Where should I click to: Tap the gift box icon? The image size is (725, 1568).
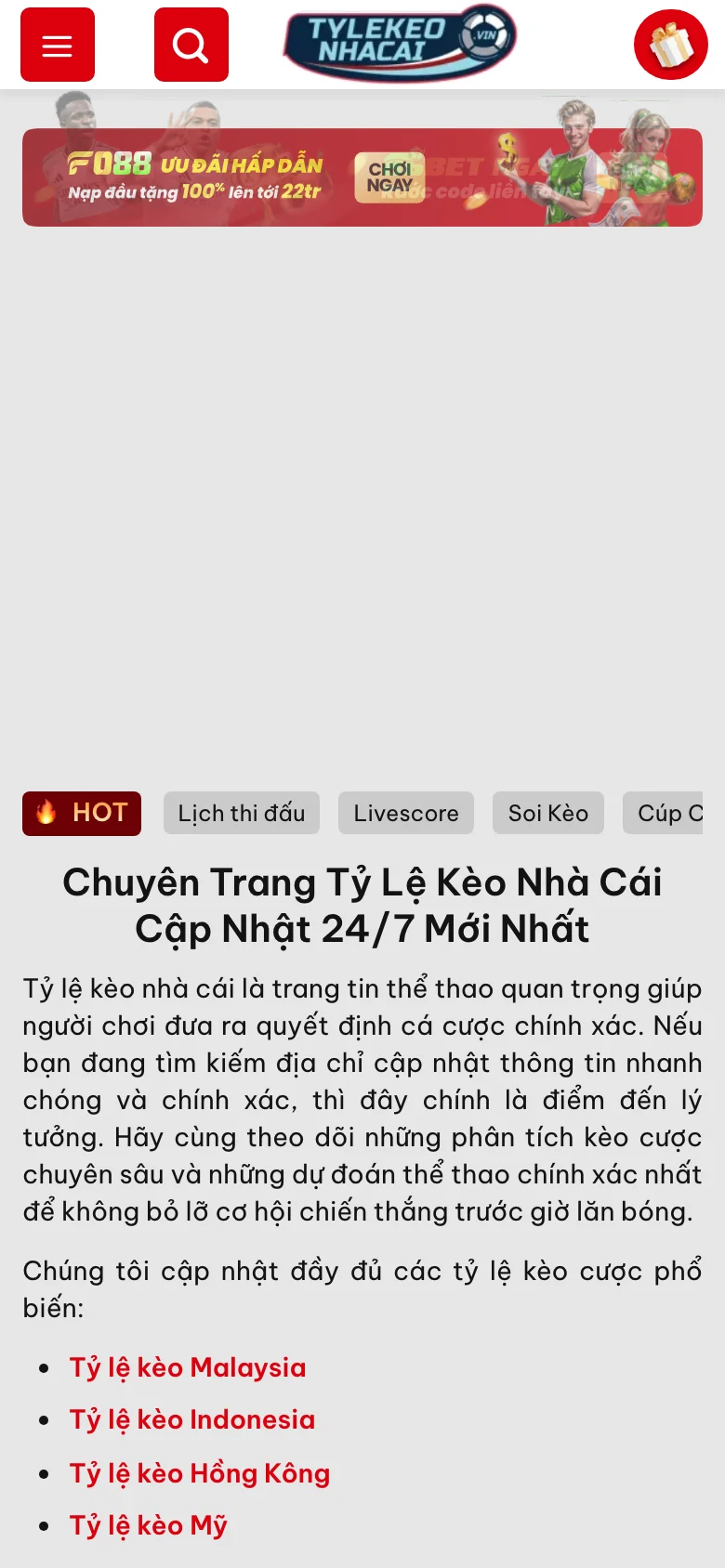point(670,45)
